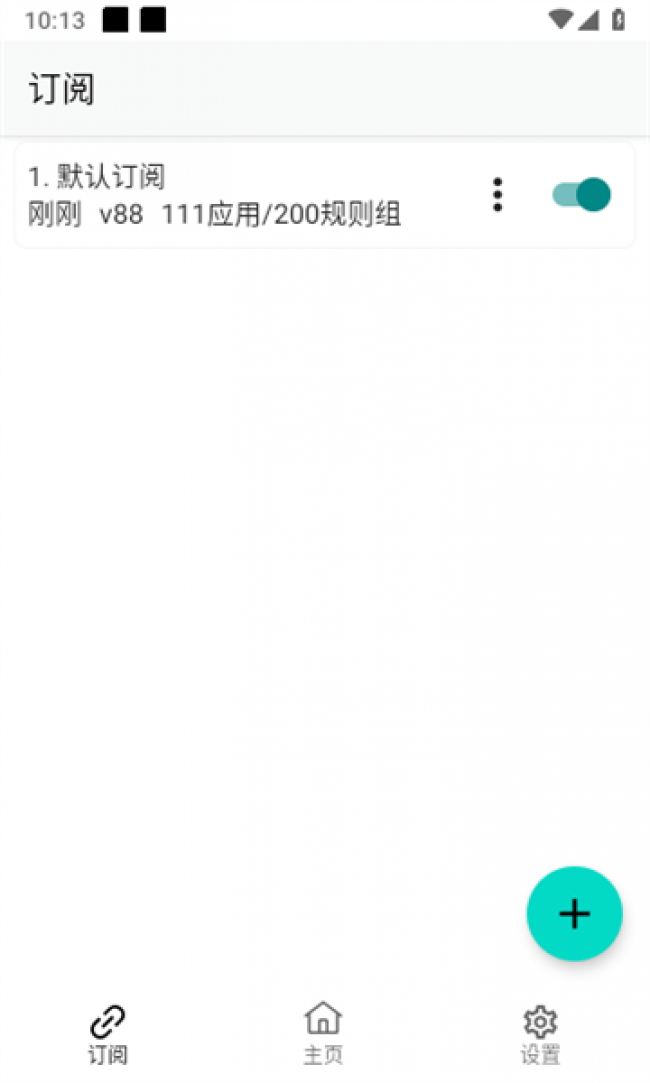Disable the 默认订阅 subscription switch
This screenshot has width=650, height=1083.
[x=581, y=195]
